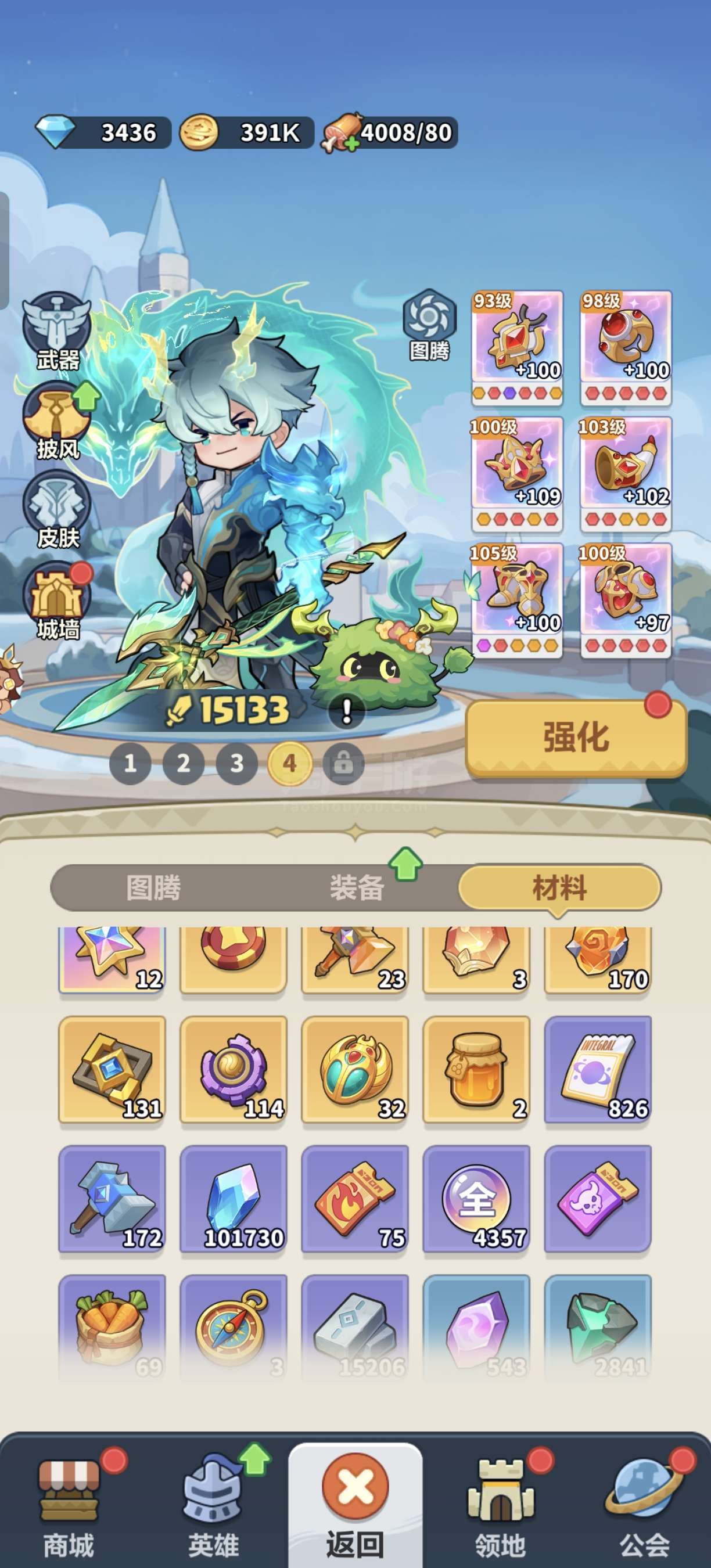View the level 93 equipment piece
Screen dimensions: 711x1568
pos(517,347)
